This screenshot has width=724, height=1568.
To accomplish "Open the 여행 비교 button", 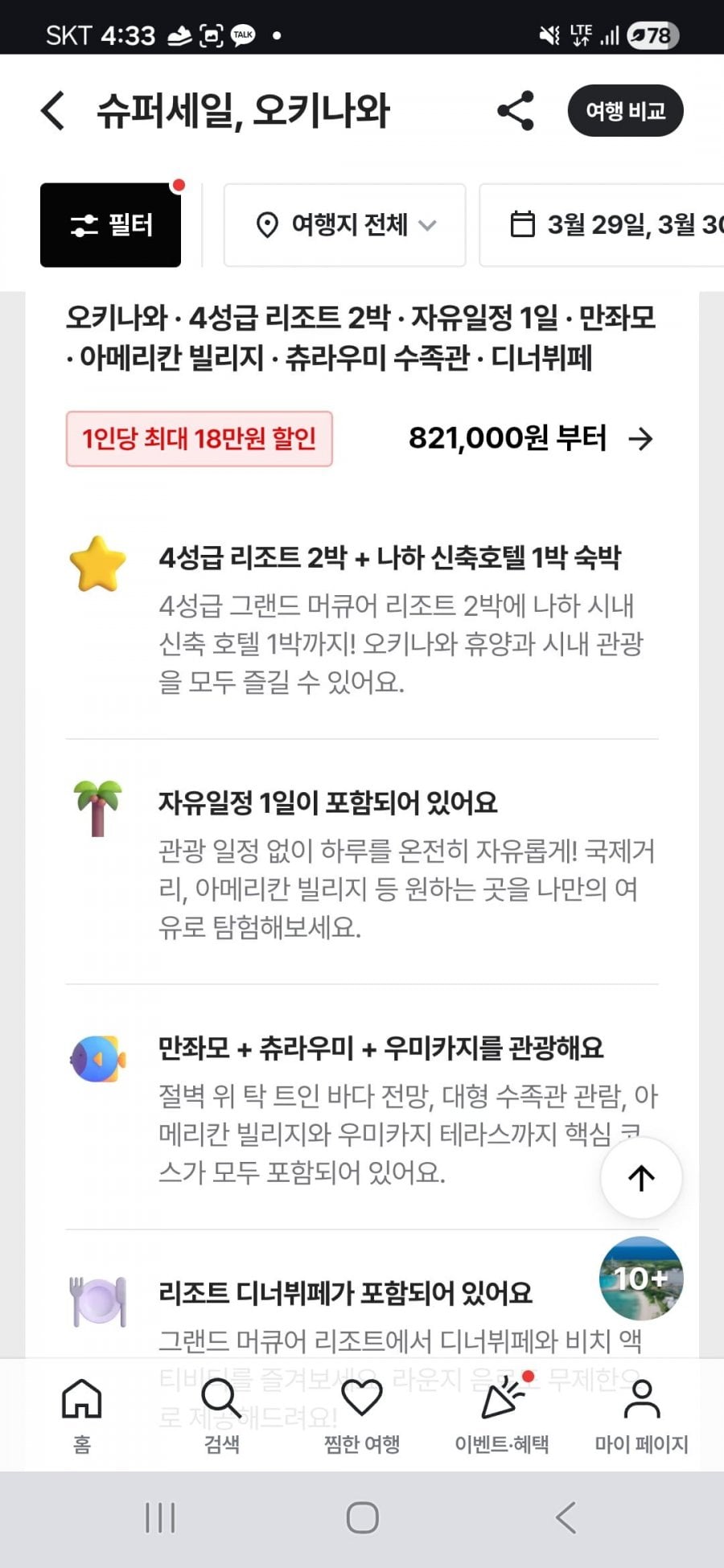I will click(625, 111).
